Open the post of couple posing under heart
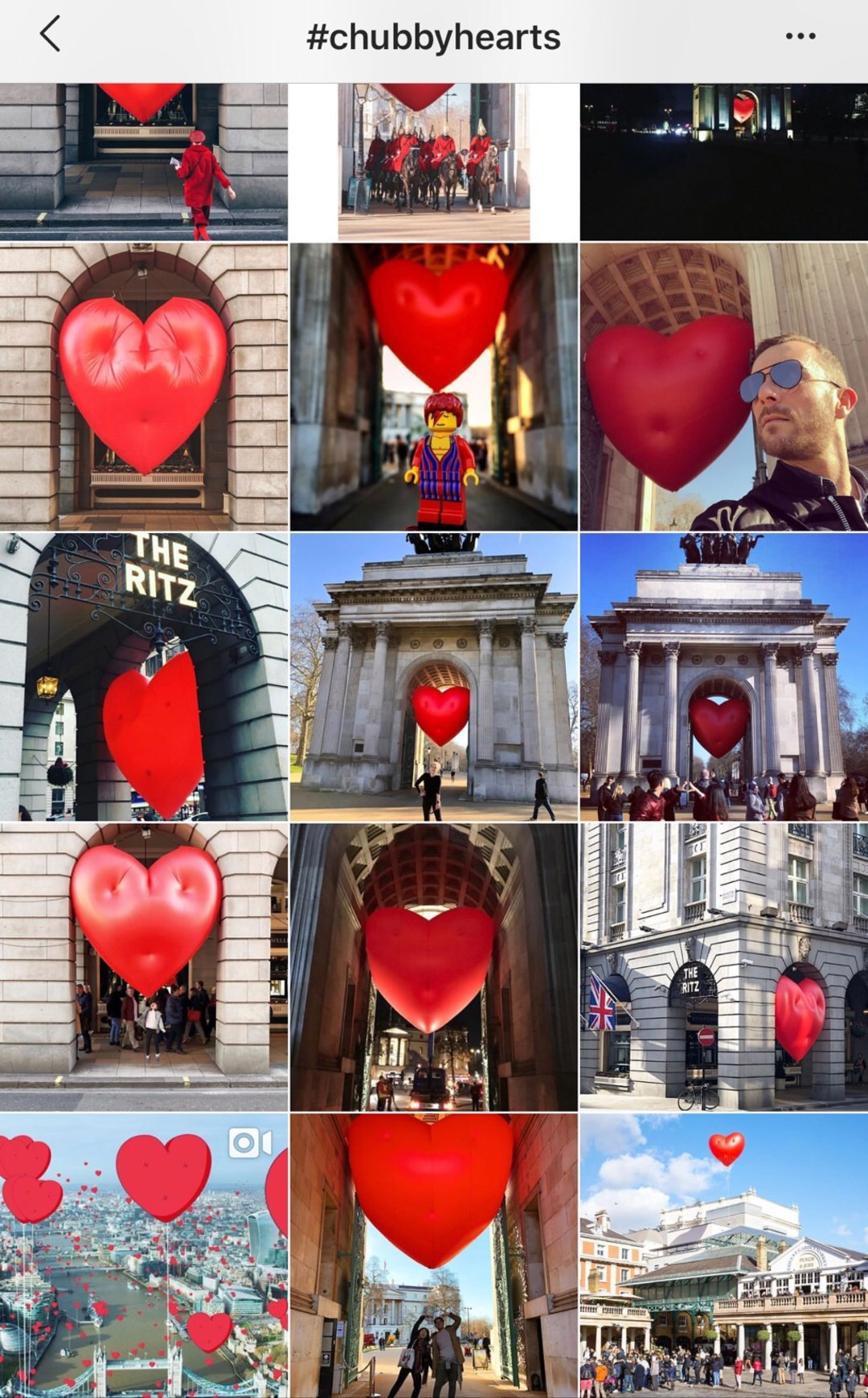 tap(434, 1255)
